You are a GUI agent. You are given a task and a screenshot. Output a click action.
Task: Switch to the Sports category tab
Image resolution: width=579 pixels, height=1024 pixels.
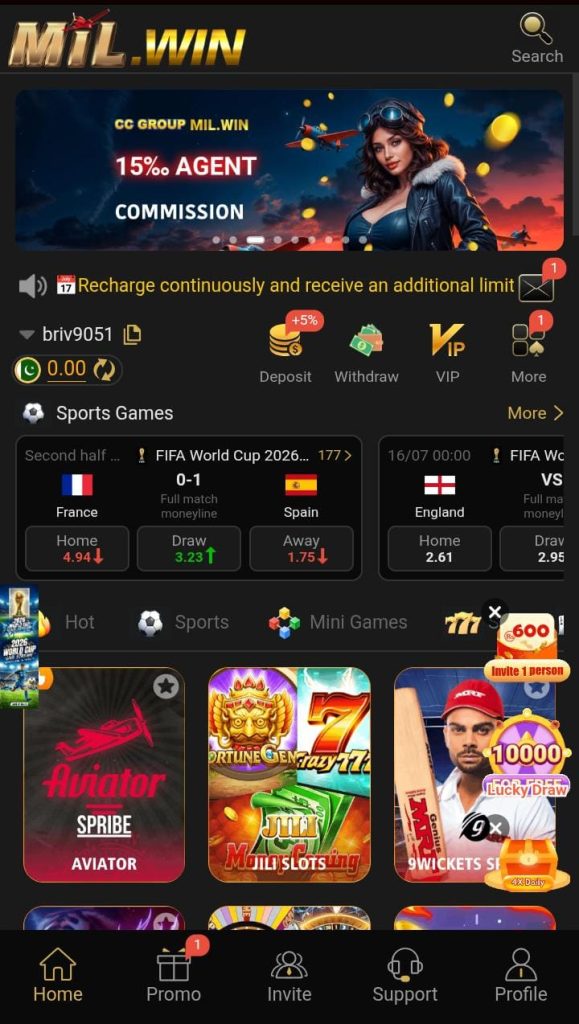pos(183,622)
